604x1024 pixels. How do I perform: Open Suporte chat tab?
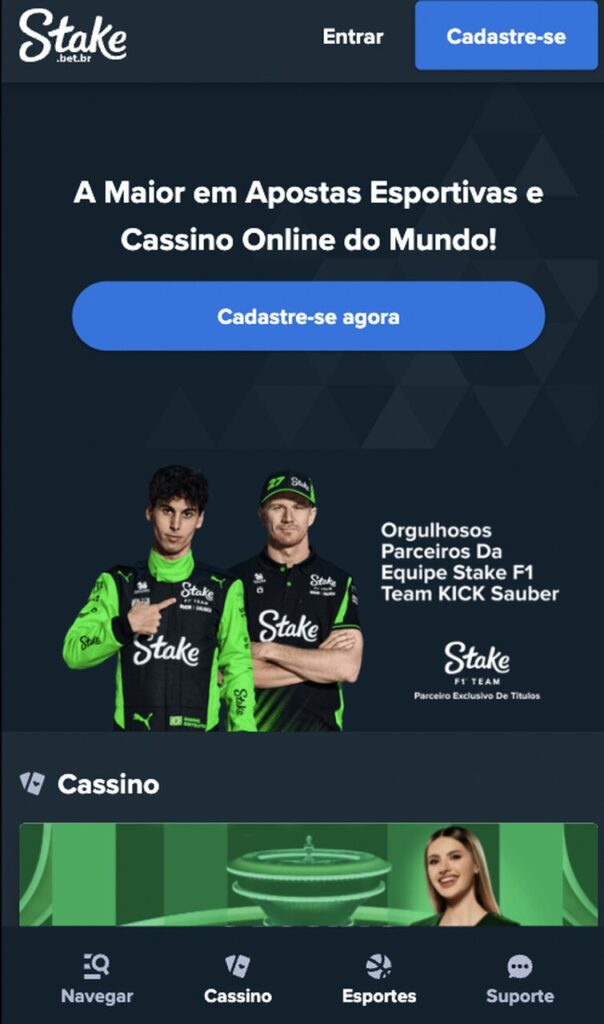(520, 978)
